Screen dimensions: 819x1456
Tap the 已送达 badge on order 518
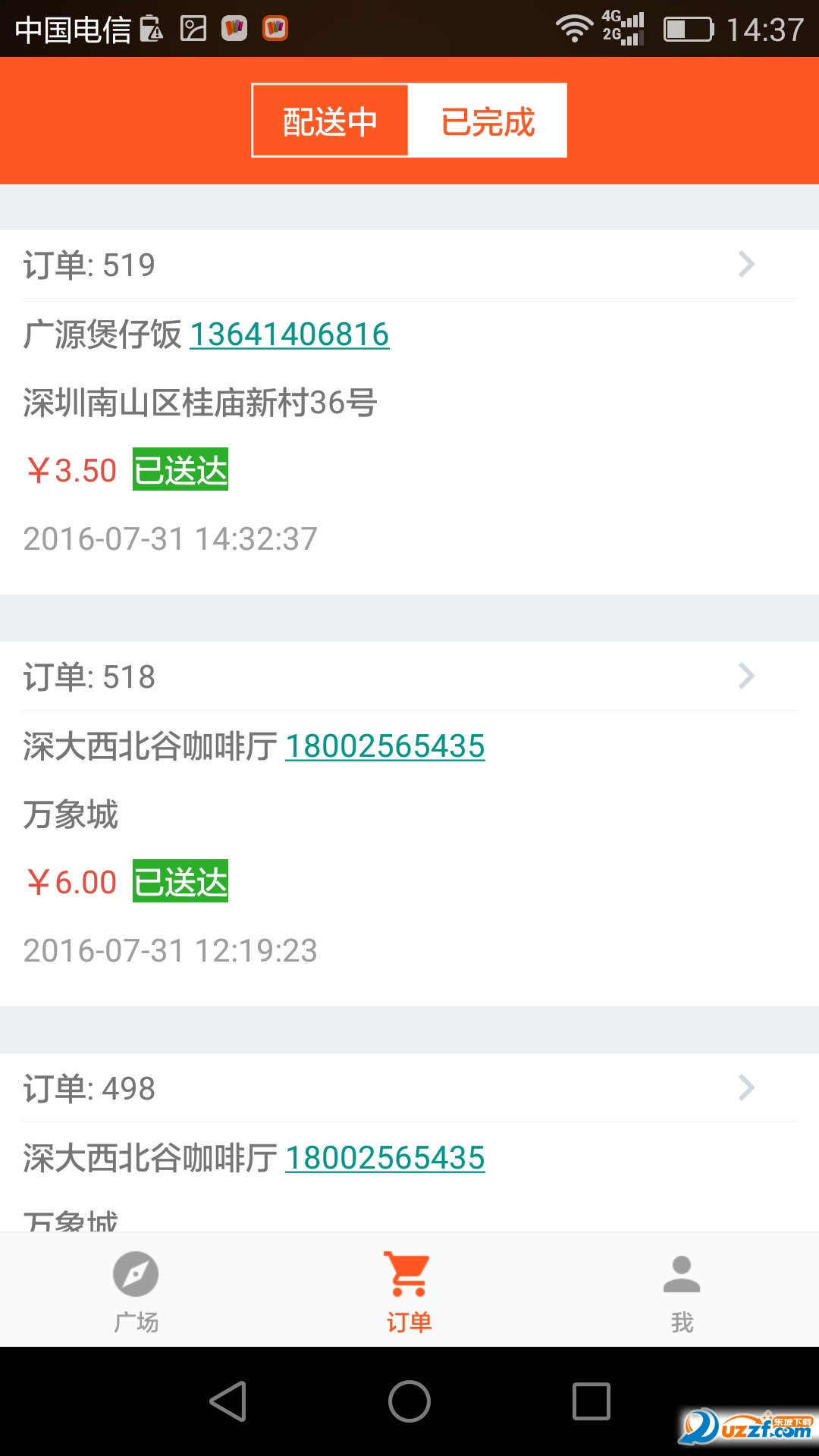click(180, 880)
